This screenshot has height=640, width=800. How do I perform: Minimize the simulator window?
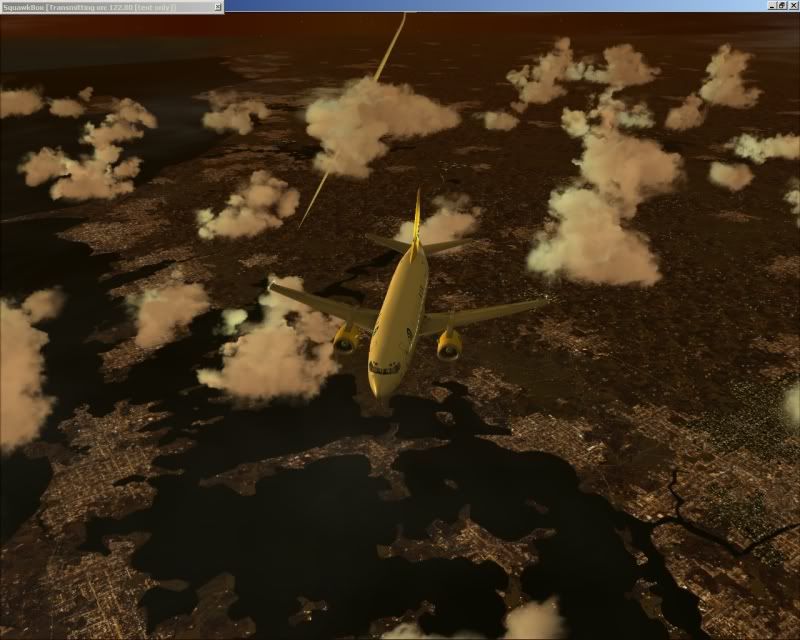[772, 6]
